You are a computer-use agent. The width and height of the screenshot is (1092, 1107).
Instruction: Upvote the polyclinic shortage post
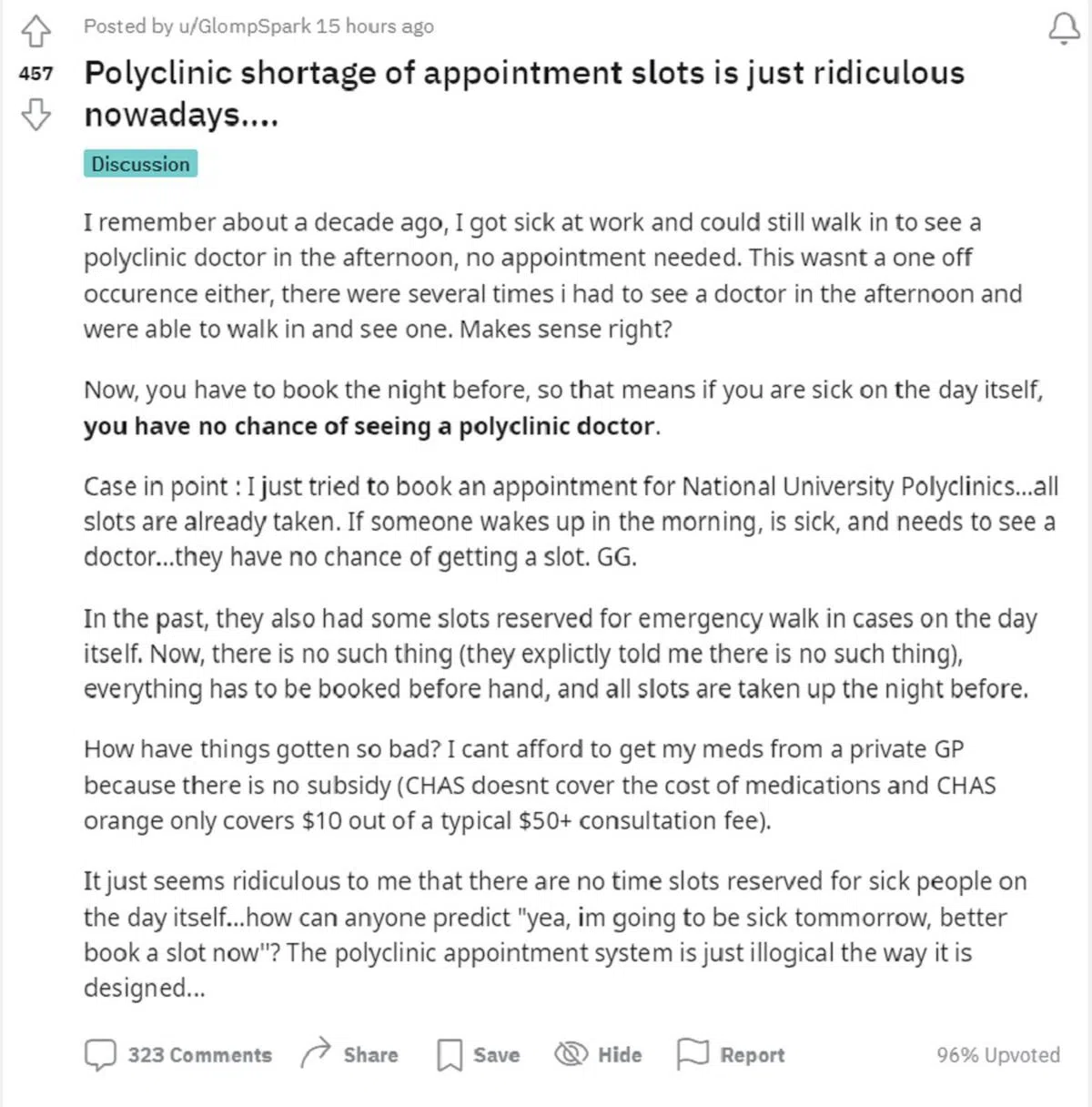pyautogui.click(x=35, y=32)
